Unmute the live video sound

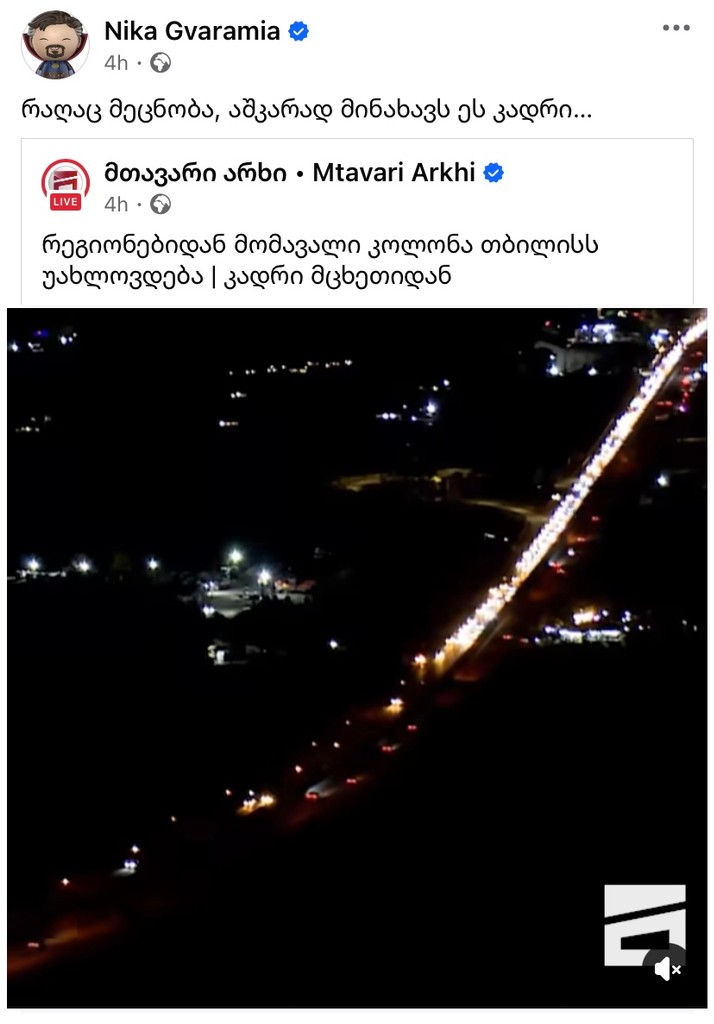668,967
